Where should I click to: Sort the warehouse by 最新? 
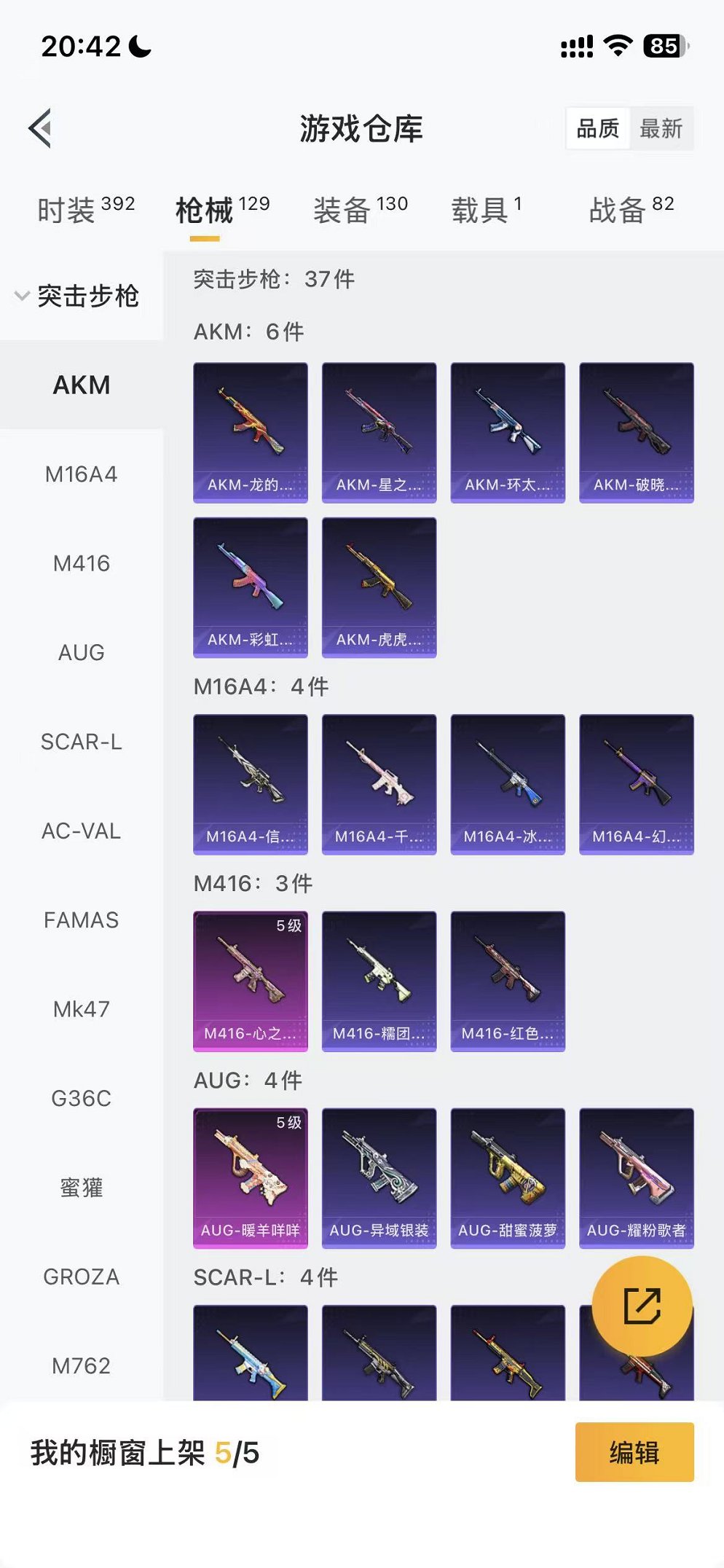pyautogui.click(x=661, y=129)
